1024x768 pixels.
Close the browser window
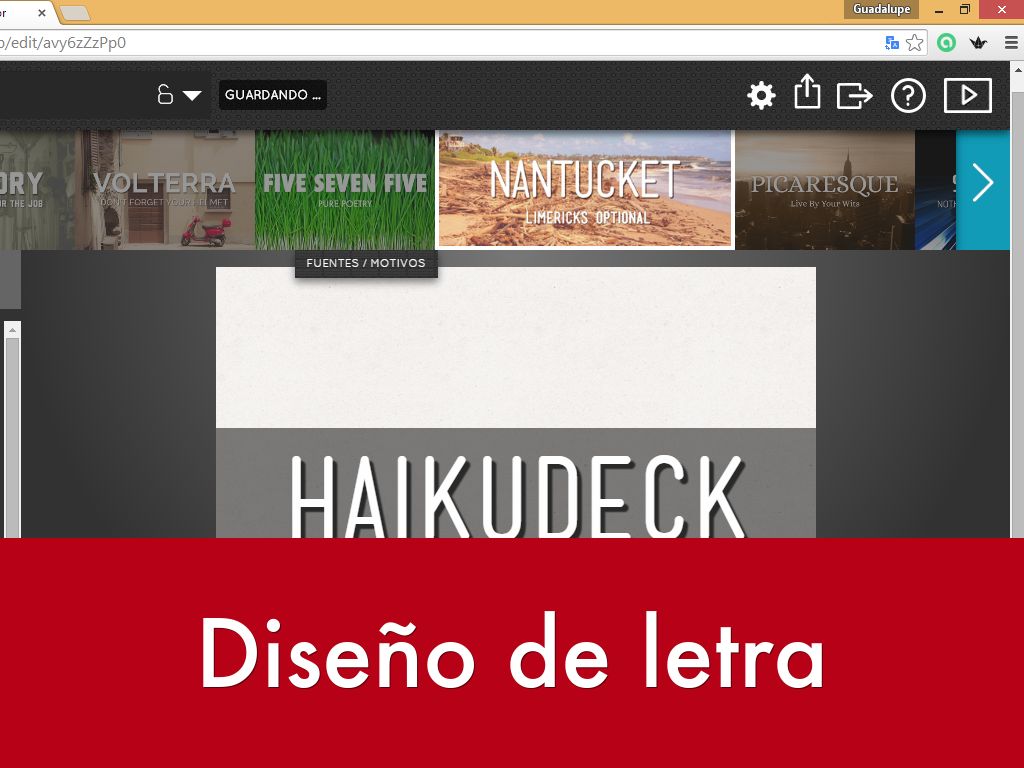(x=1001, y=10)
